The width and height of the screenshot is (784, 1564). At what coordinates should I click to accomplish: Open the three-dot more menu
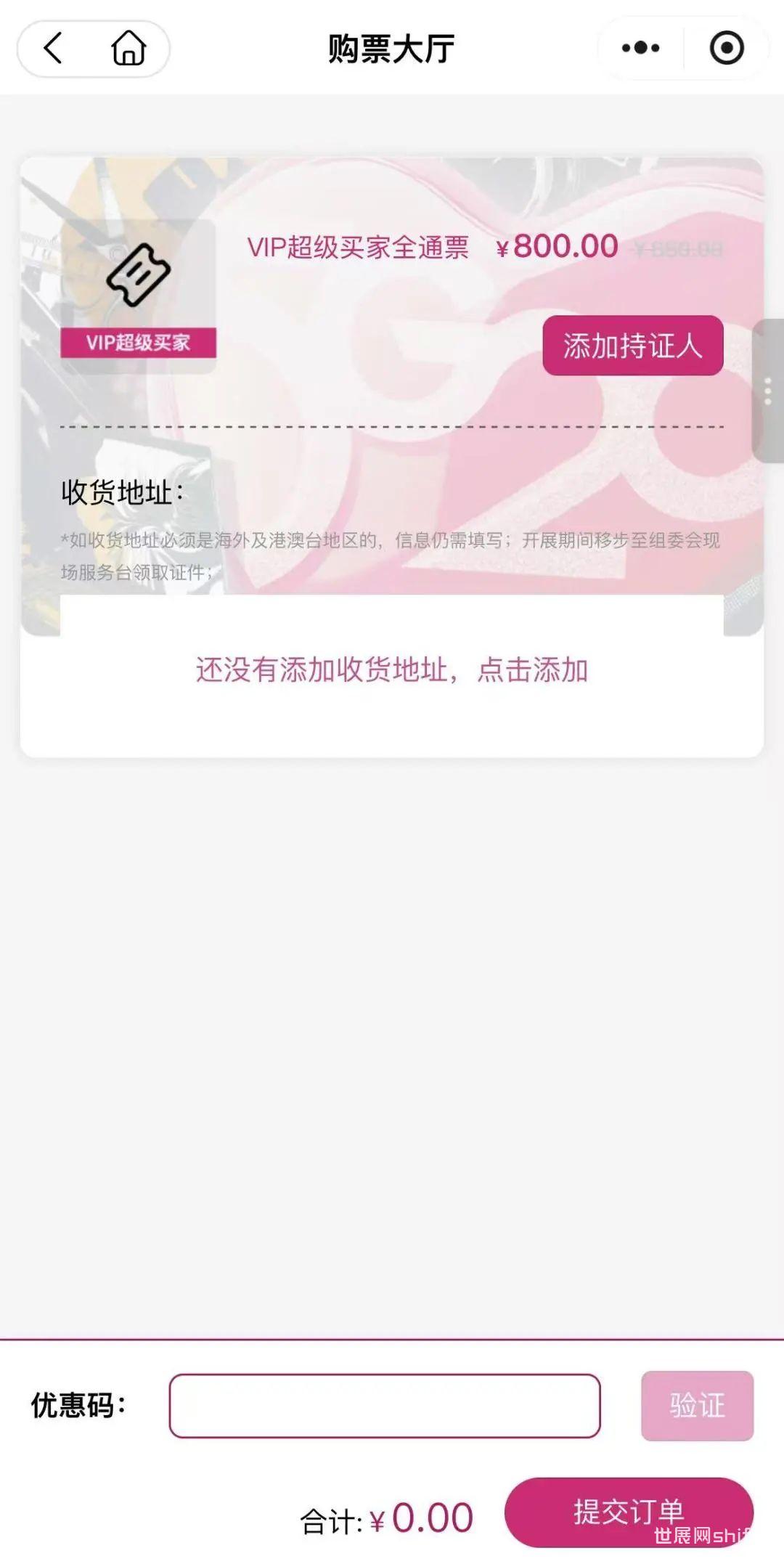pyautogui.click(x=640, y=49)
